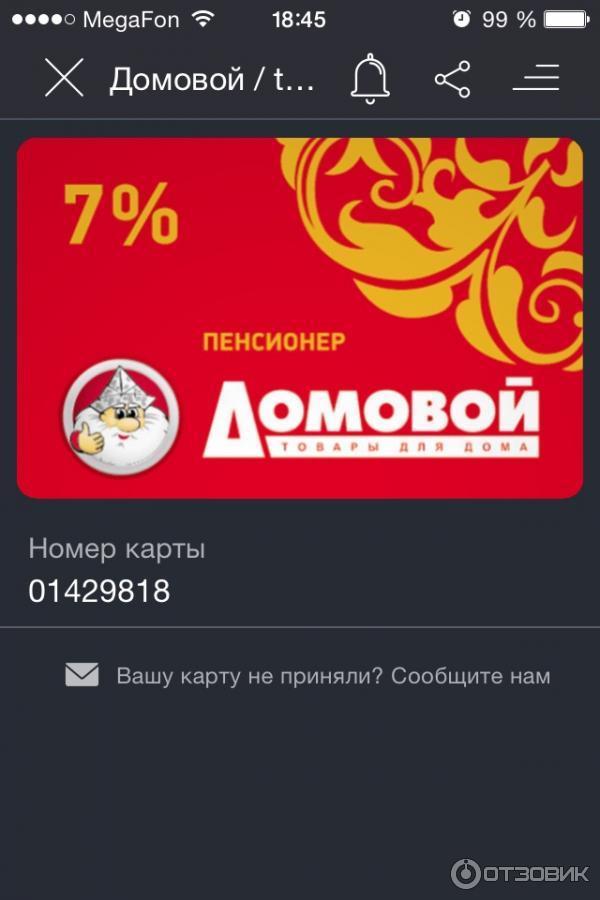The image size is (600, 900).
Task: Share this loyalty card
Action: point(452,78)
